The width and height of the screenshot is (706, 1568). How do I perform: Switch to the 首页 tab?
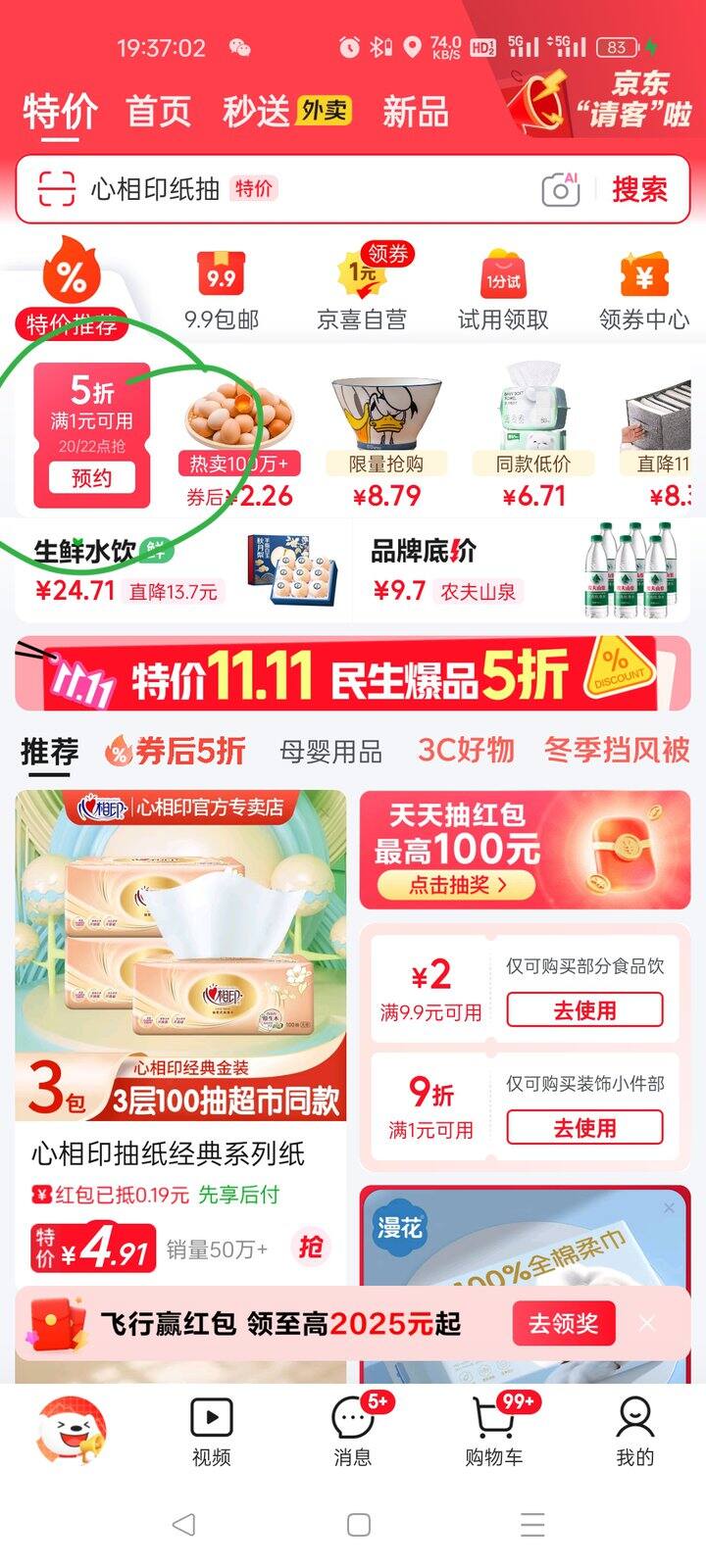pyautogui.click(x=159, y=111)
